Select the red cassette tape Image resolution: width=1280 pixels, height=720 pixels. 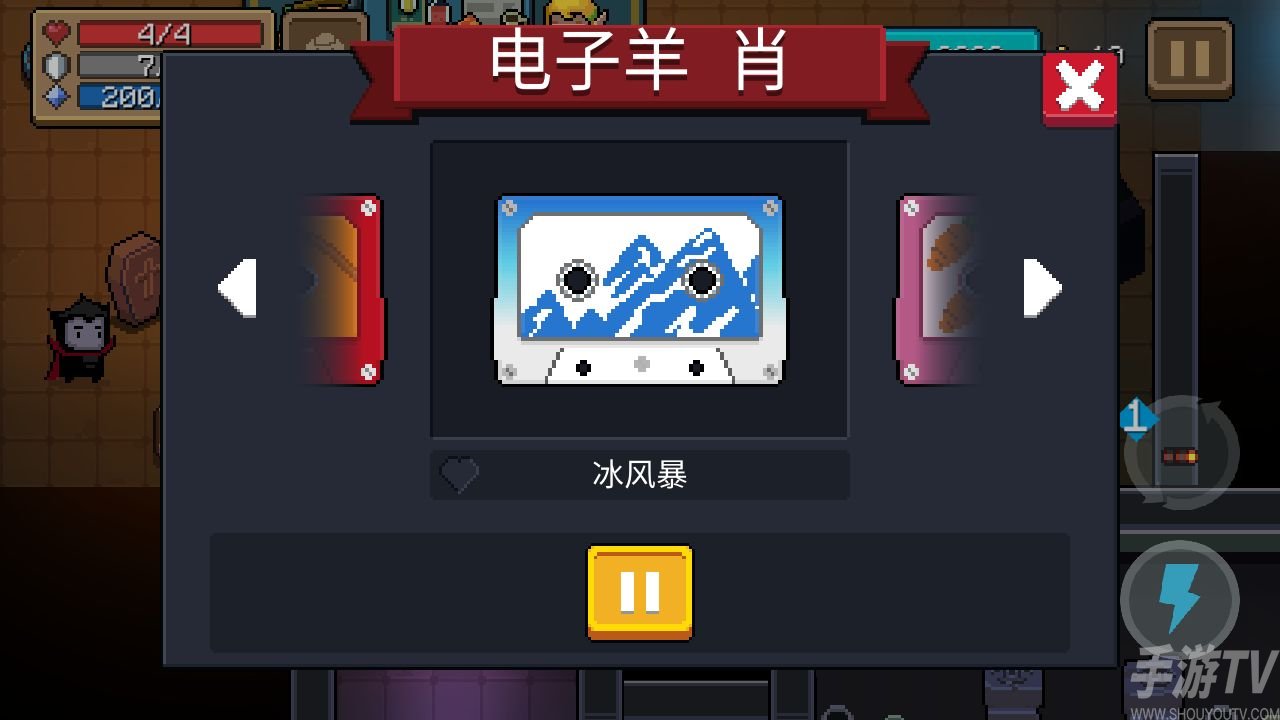(x=345, y=289)
